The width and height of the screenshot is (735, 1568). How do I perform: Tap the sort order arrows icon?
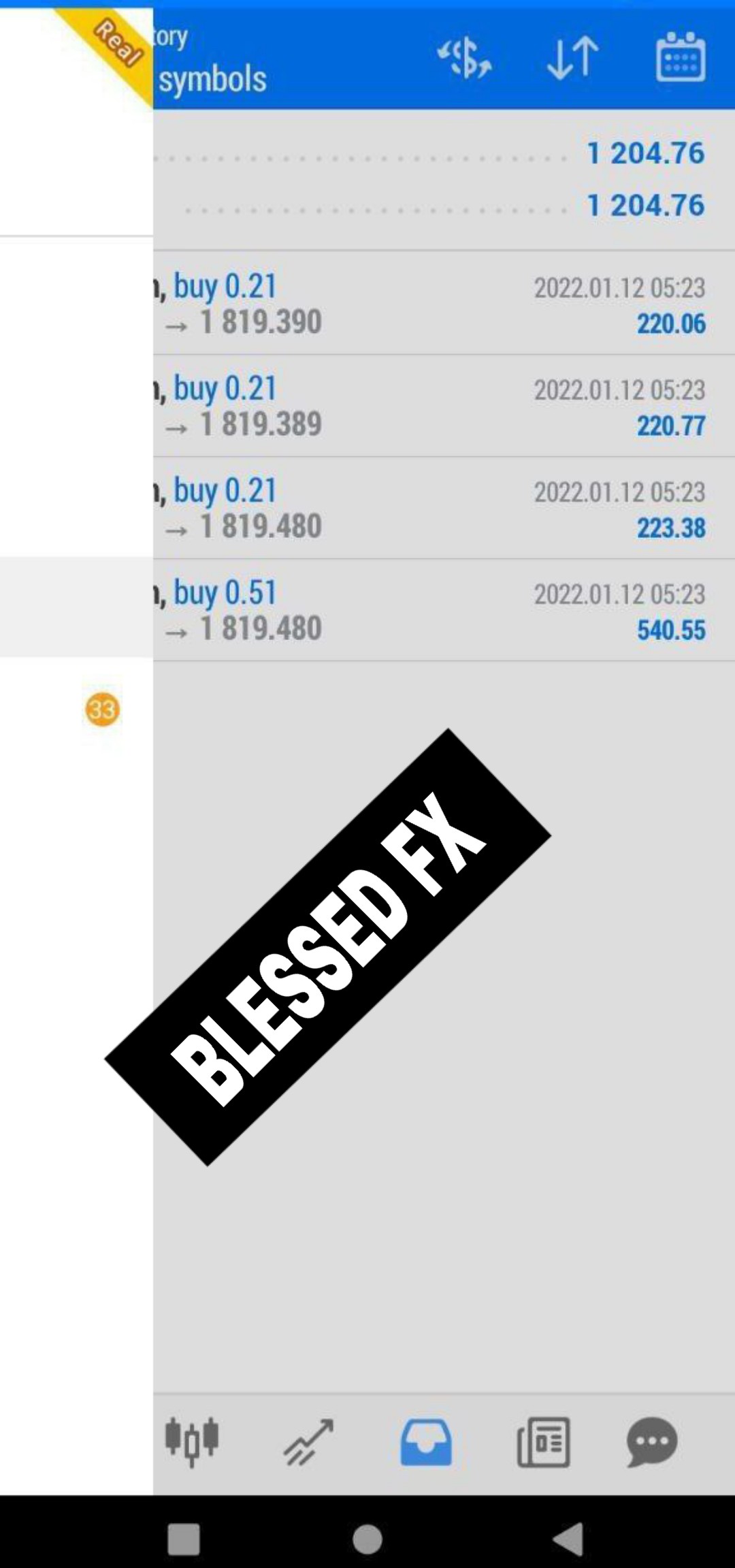coord(572,58)
